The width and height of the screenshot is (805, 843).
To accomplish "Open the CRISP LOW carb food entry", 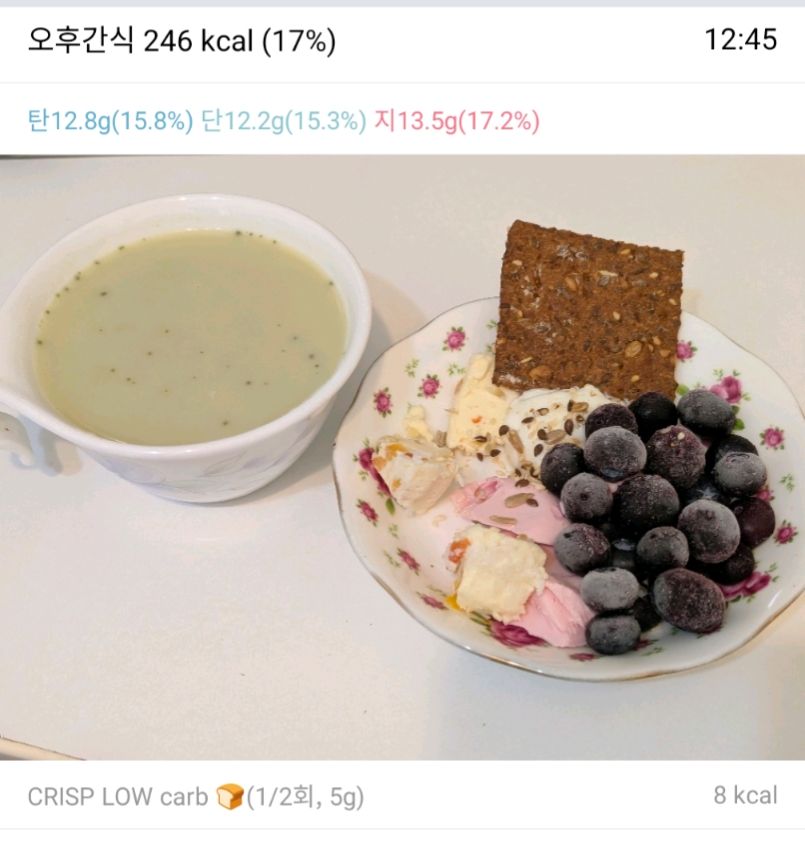I will coord(196,796).
